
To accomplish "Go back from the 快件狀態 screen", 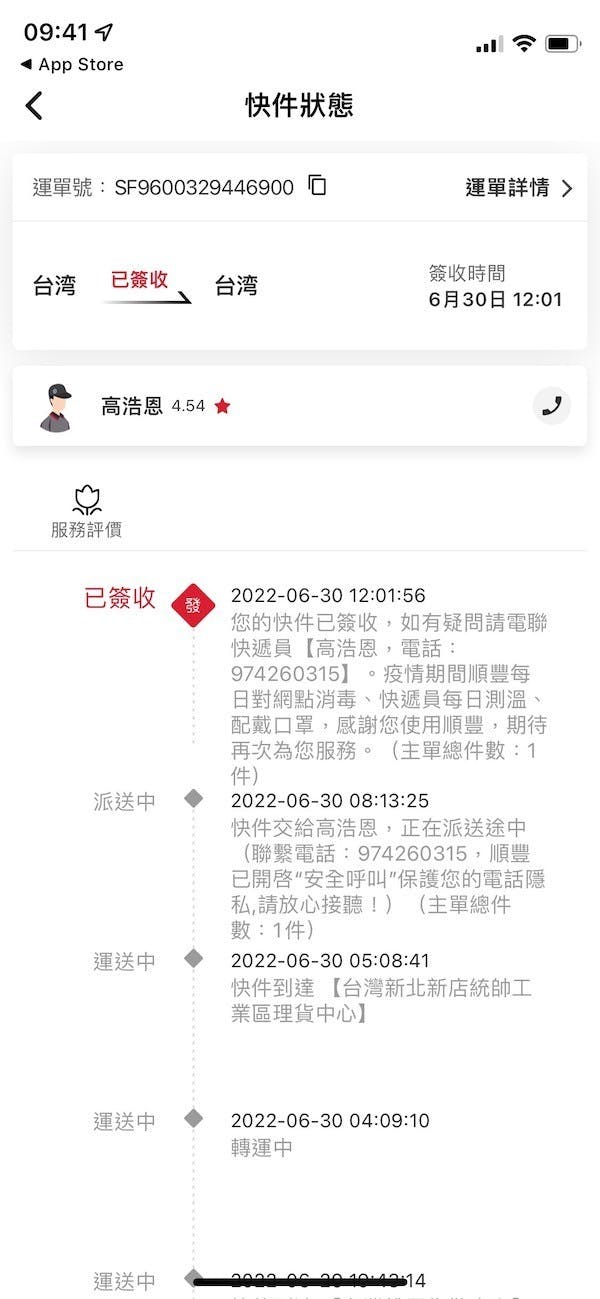I will pos(35,105).
